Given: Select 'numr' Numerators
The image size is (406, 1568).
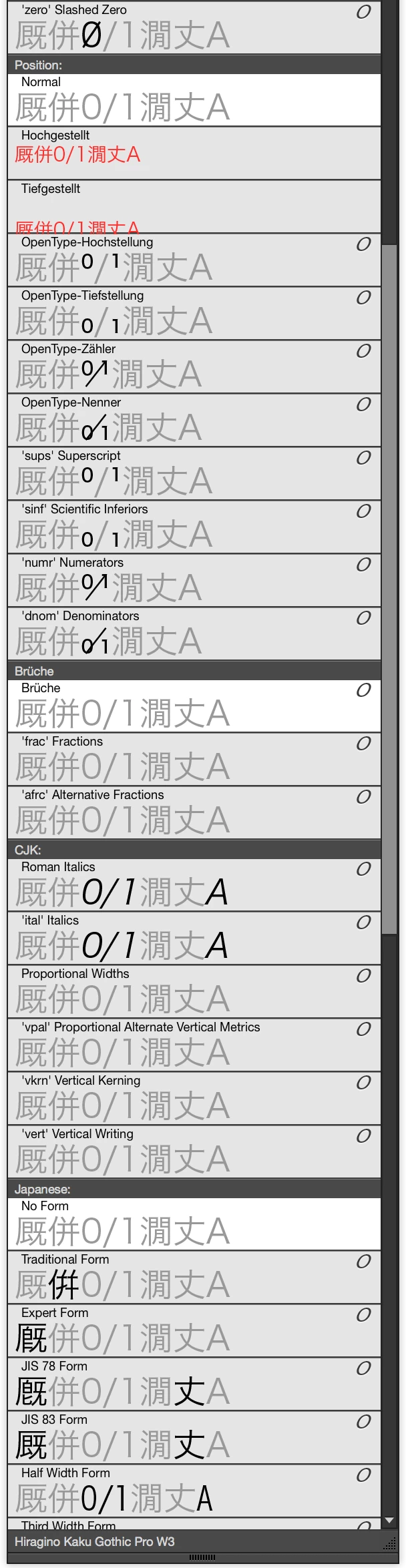Looking at the screenshot, I should tap(194, 580).
